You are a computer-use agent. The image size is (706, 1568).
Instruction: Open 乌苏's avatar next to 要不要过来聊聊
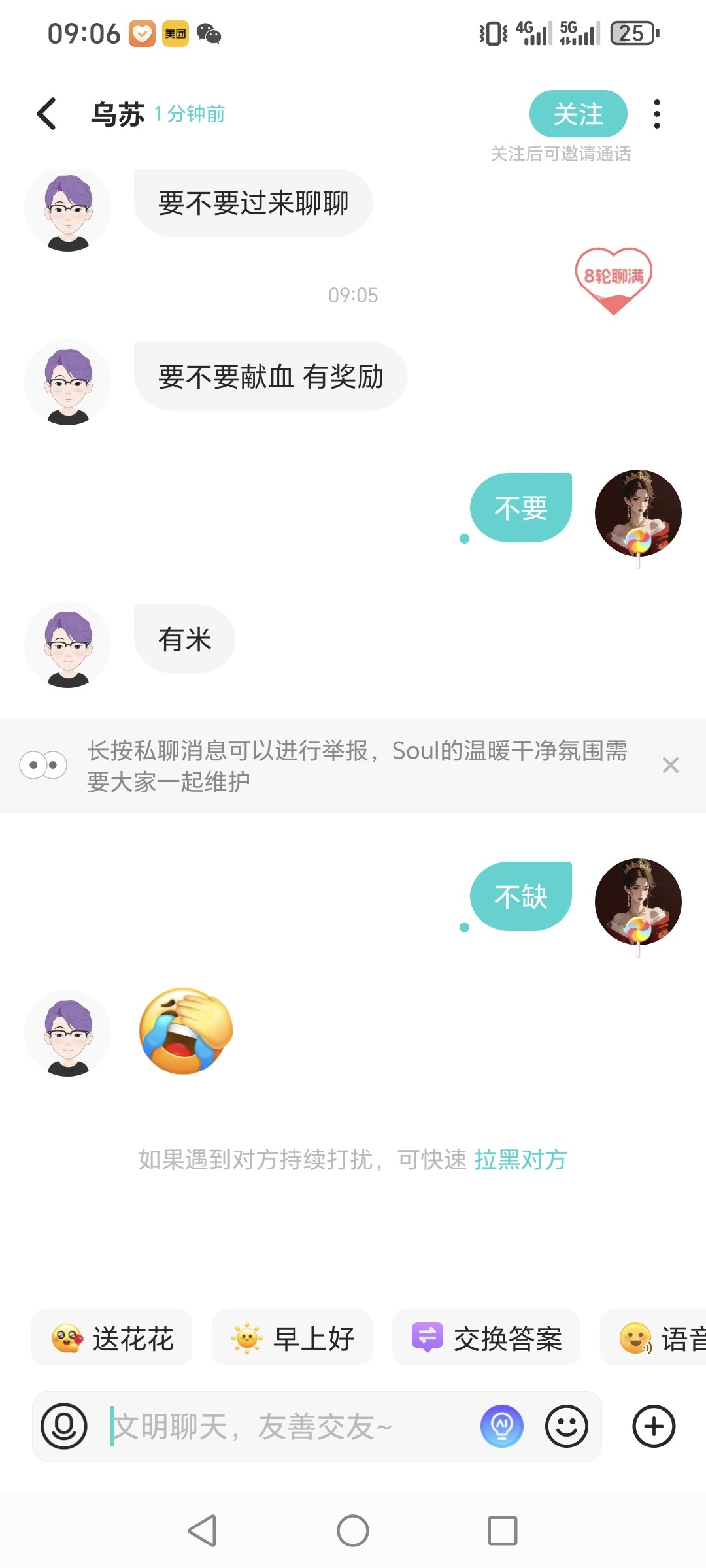[x=67, y=209]
